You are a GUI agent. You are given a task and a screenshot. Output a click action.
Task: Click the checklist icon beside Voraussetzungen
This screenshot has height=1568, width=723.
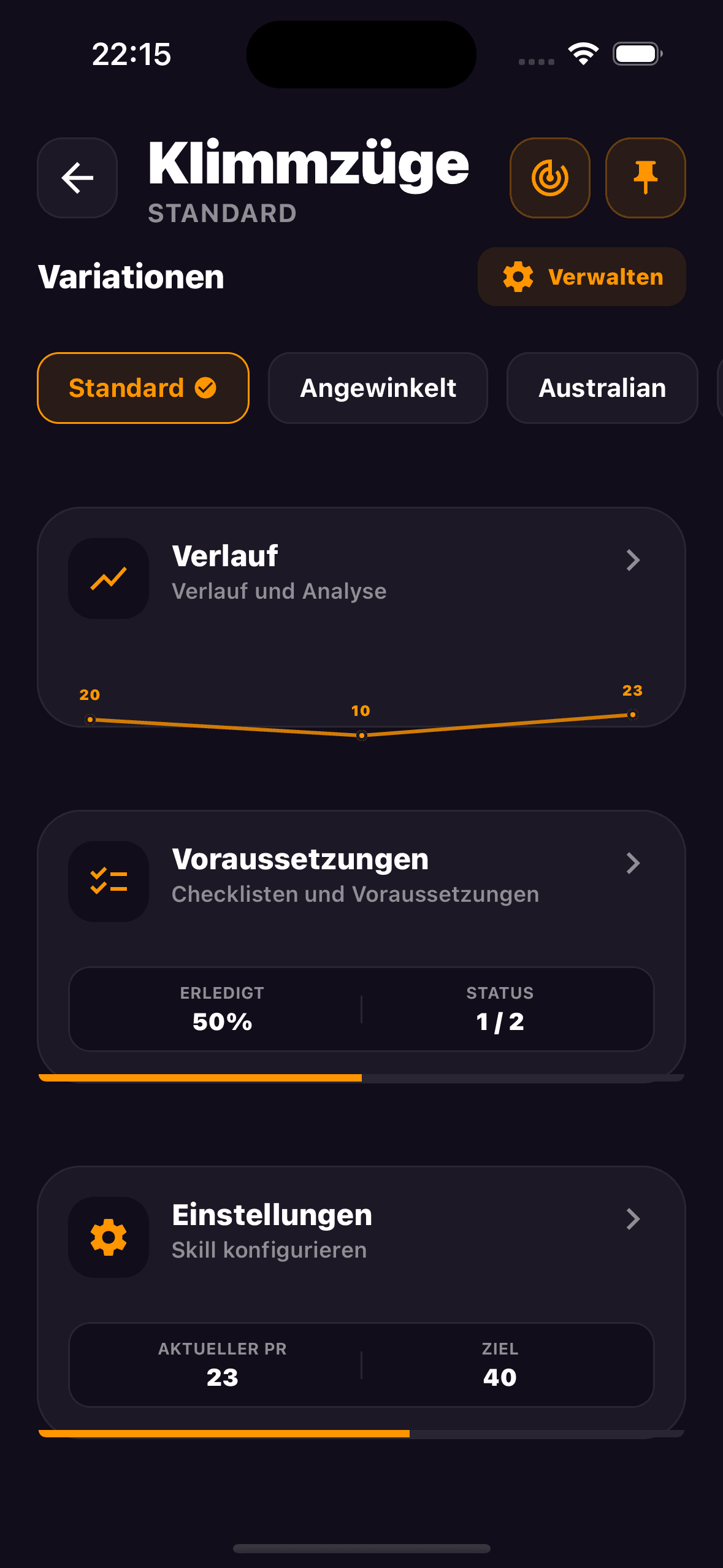click(x=108, y=880)
